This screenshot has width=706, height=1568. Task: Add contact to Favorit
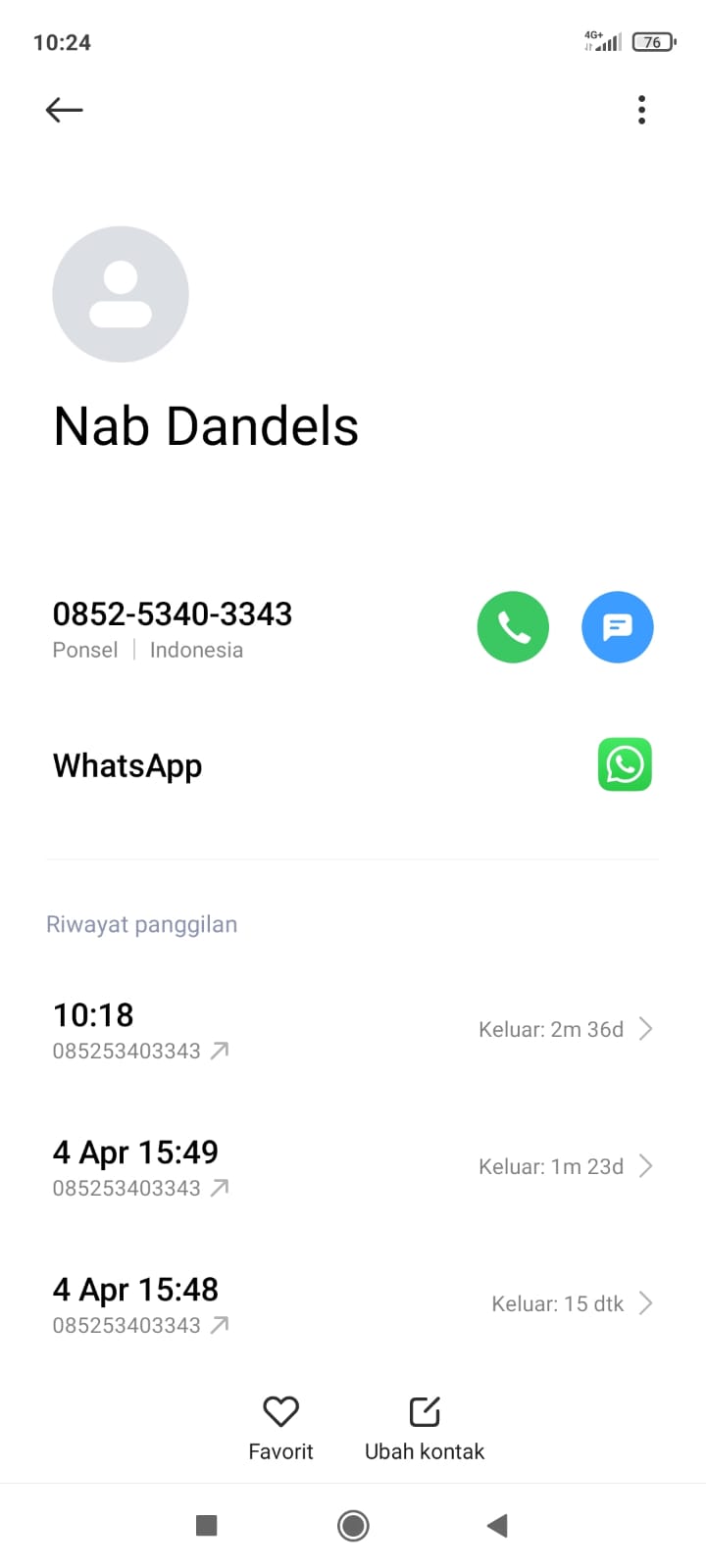280,1427
